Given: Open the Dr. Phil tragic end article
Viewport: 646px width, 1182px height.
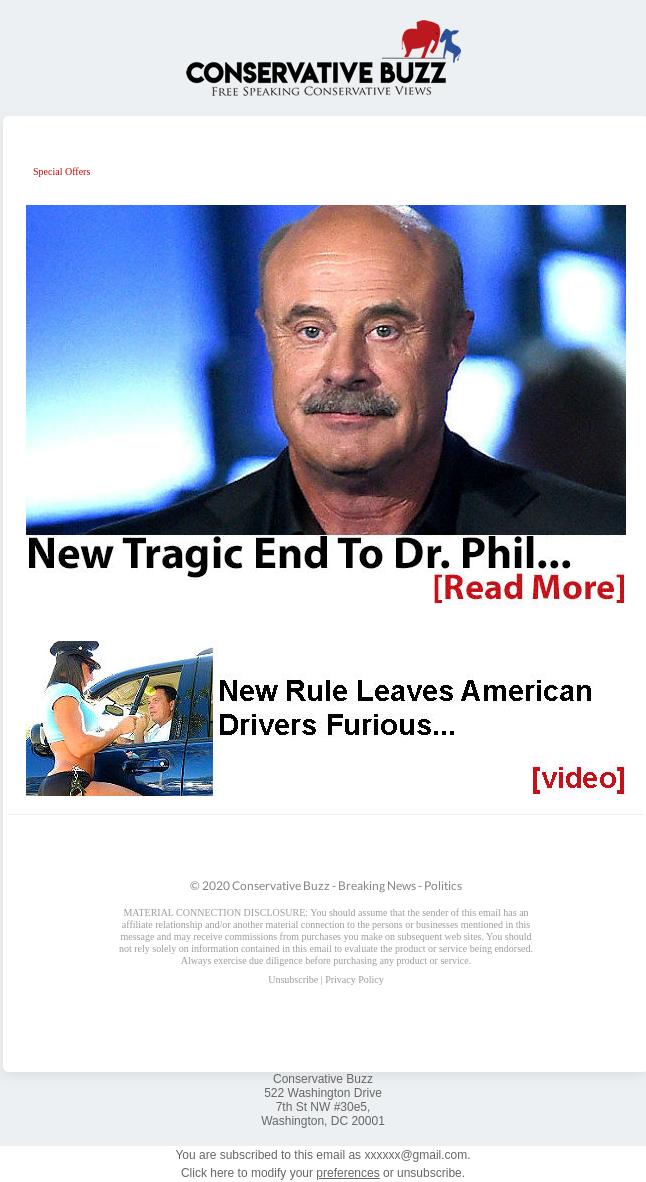Looking at the screenshot, I should click(x=325, y=405).
